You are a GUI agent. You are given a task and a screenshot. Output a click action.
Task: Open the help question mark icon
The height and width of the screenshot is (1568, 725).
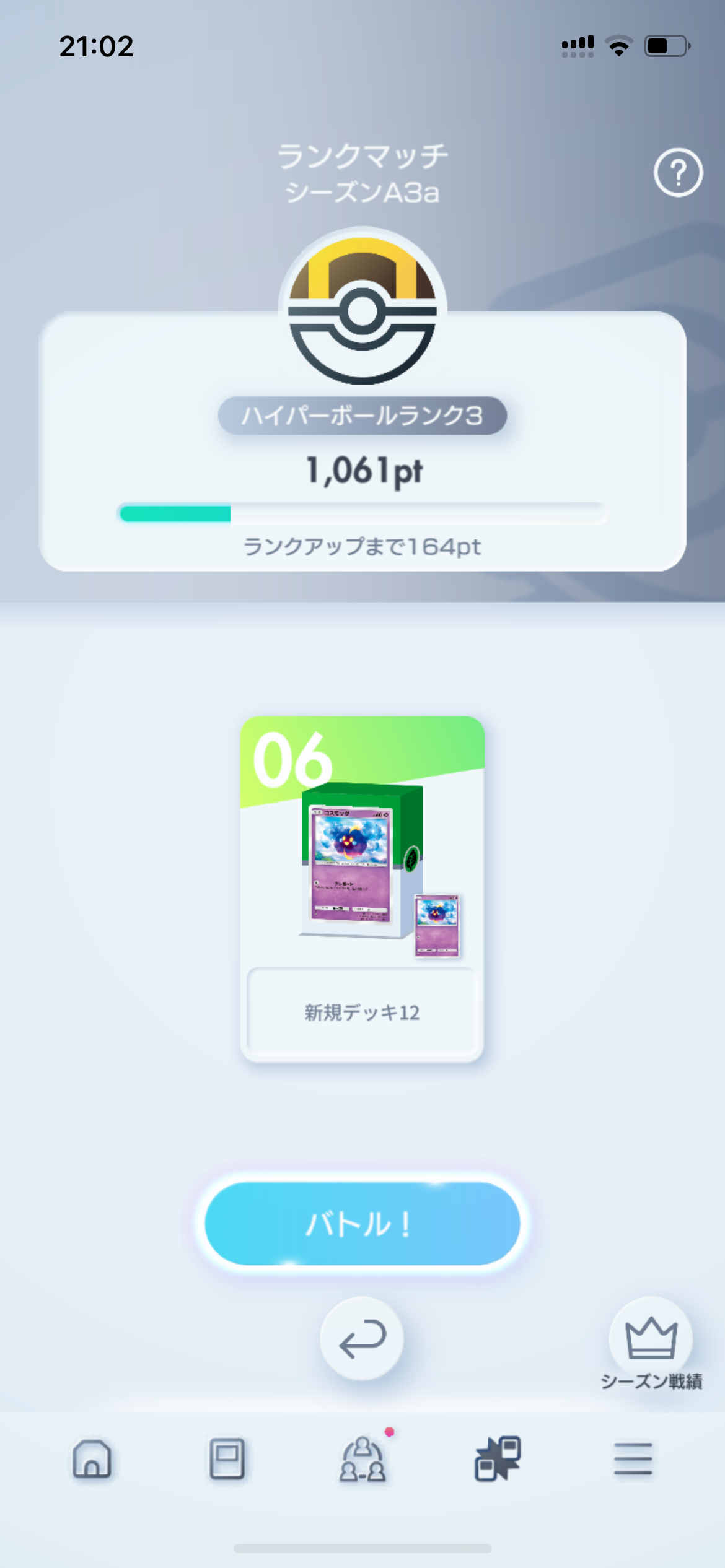click(x=678, y=172)
